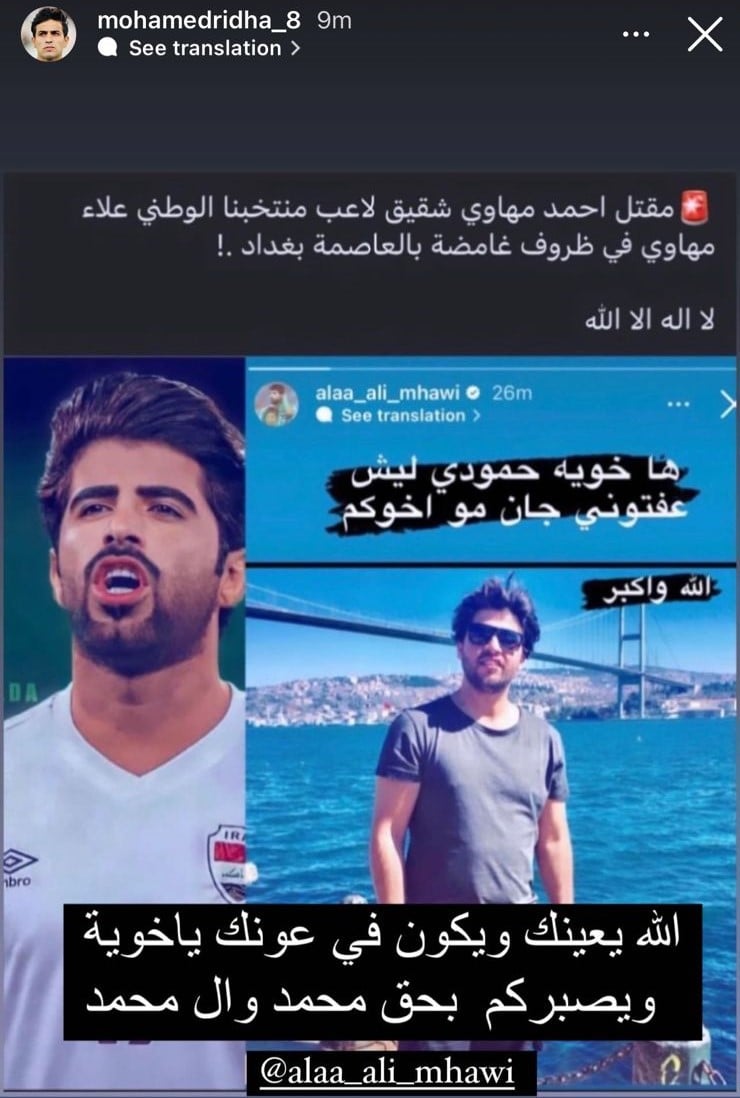Open the mohamedridha_8 profile avatar
740x1098 pixels.
(48, 34)
